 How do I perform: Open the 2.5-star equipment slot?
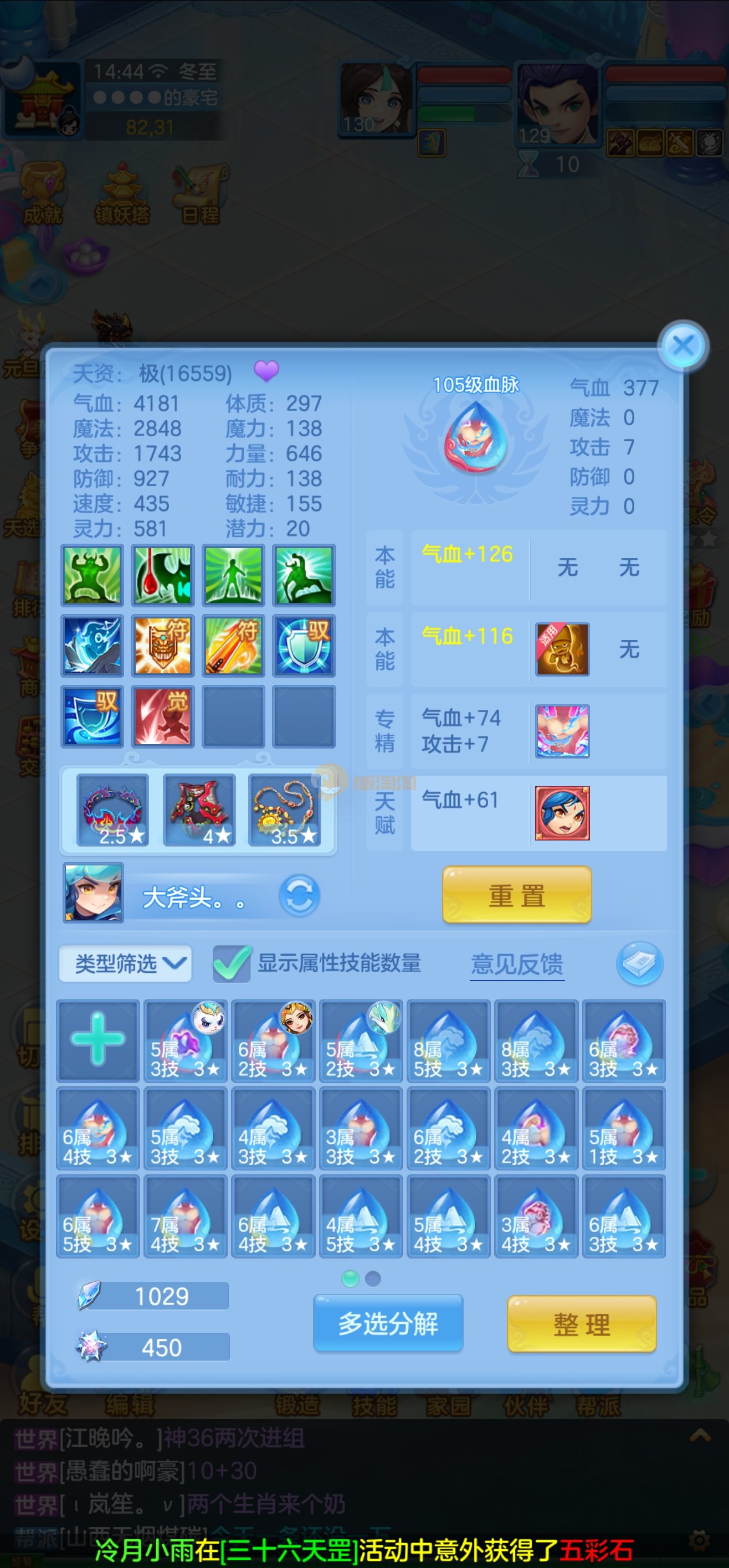tap(112, 809)
